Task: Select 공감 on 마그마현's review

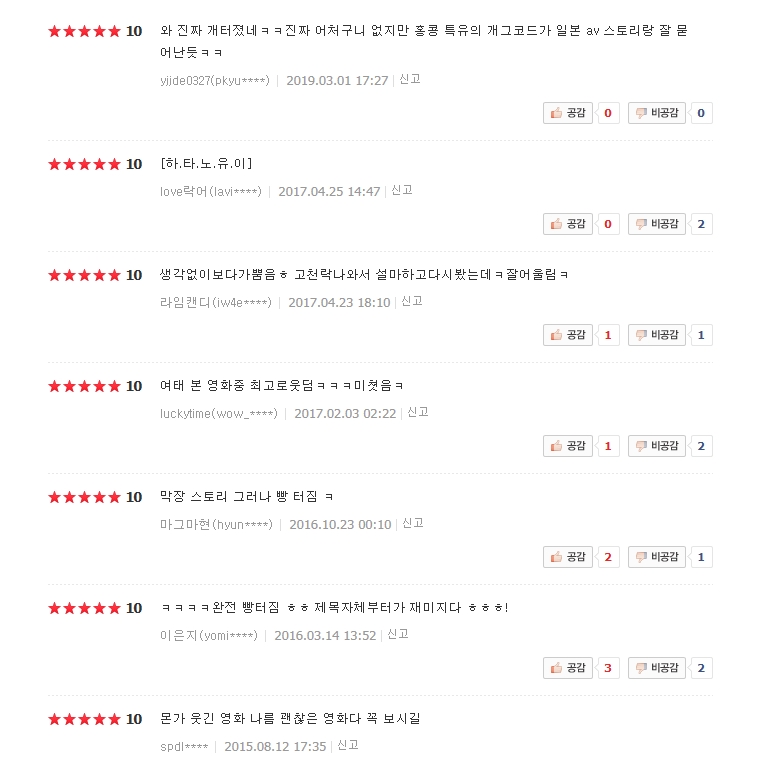Action: click(x=568, y=557)
